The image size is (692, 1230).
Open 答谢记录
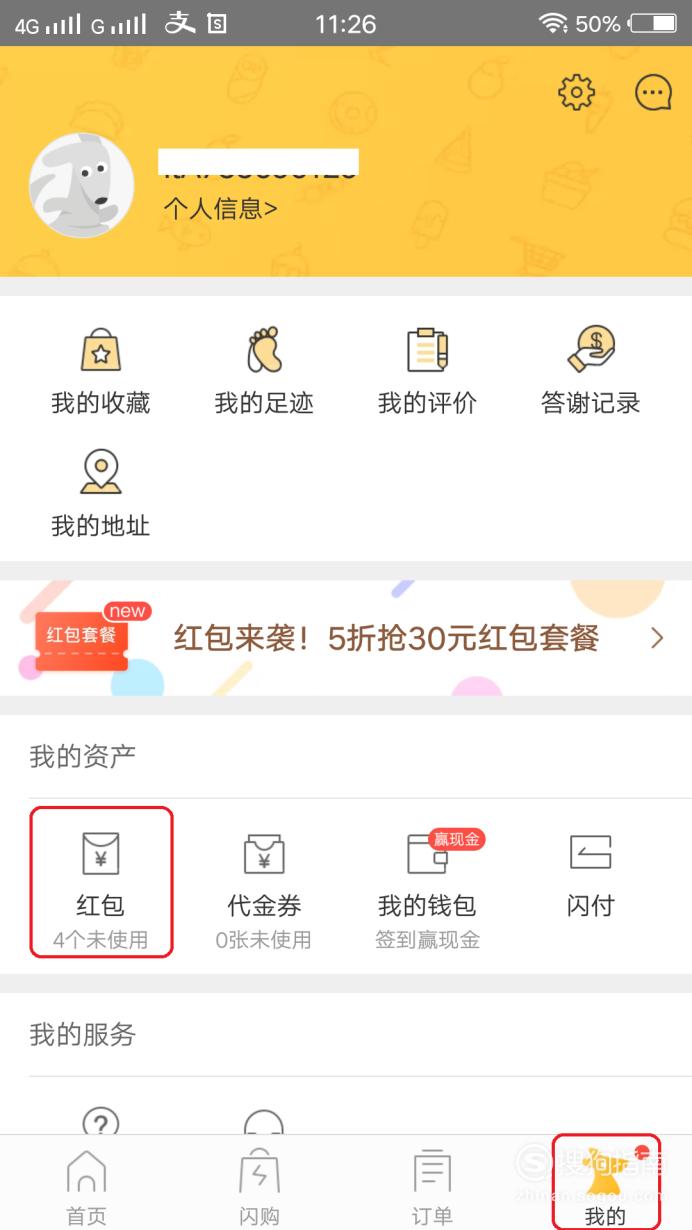coord(590,371)
